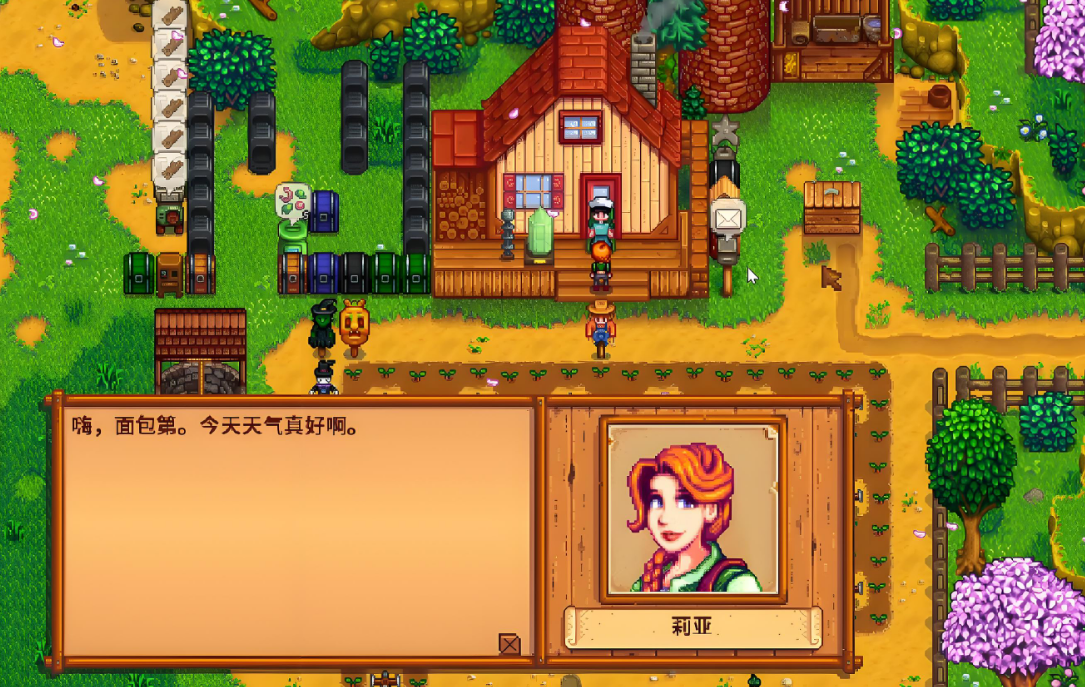Tap the dialogue close icon
This screenshot has width=1085, height=687.
coord(509,644)
